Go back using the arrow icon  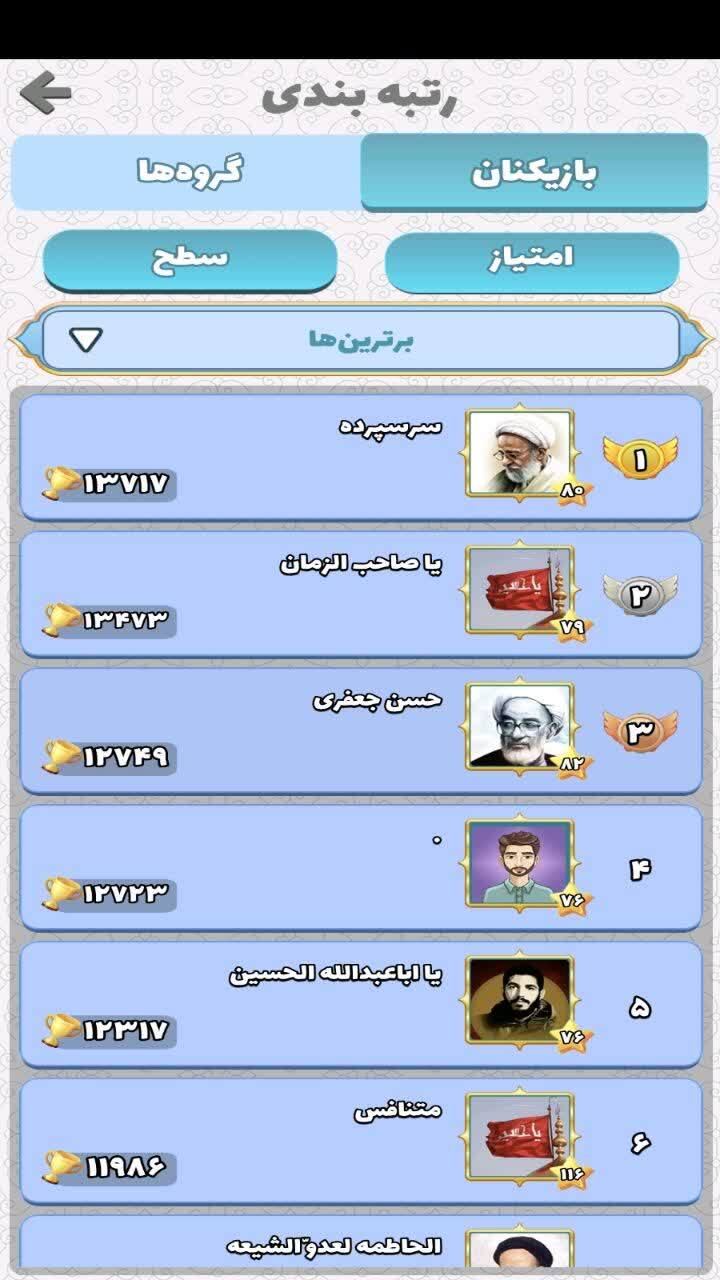coord(45,94)
